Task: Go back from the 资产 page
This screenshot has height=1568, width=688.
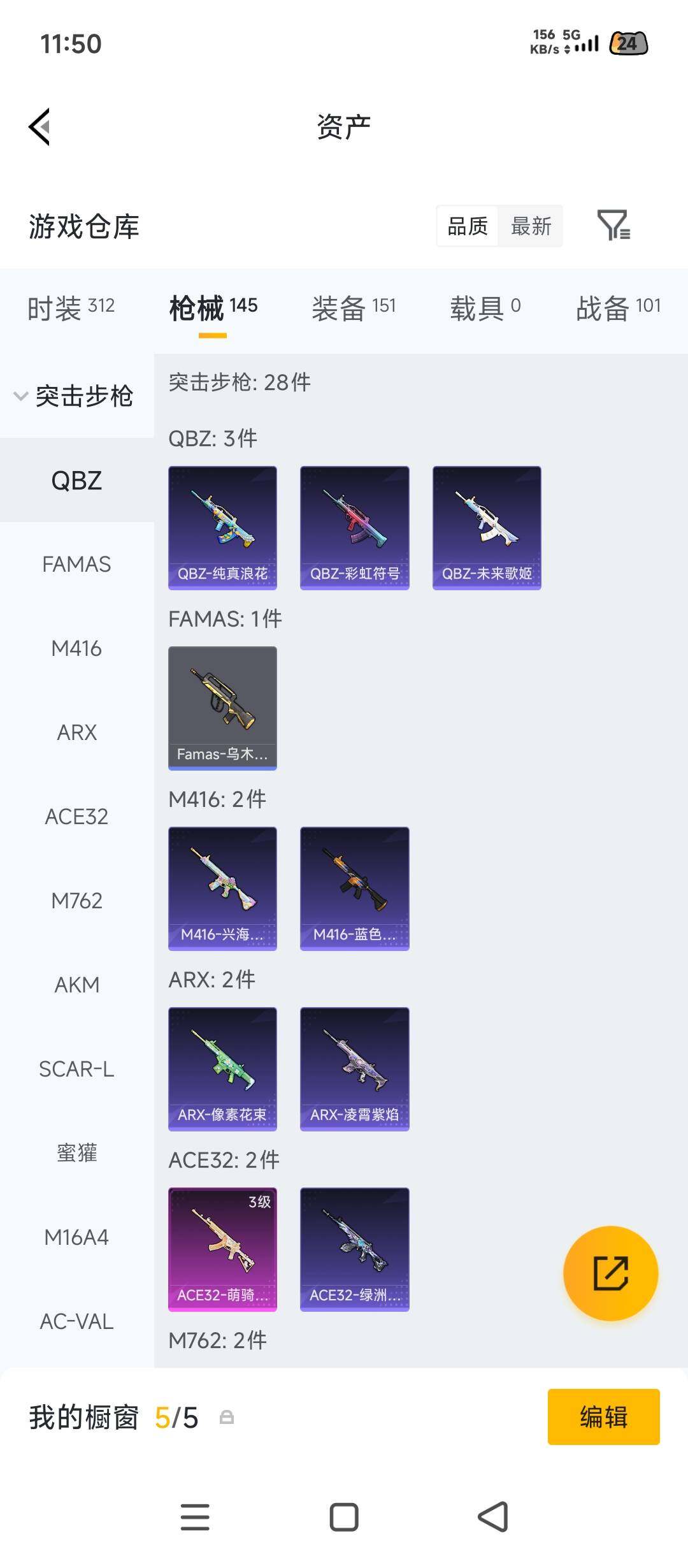Action: coord(39,127)
